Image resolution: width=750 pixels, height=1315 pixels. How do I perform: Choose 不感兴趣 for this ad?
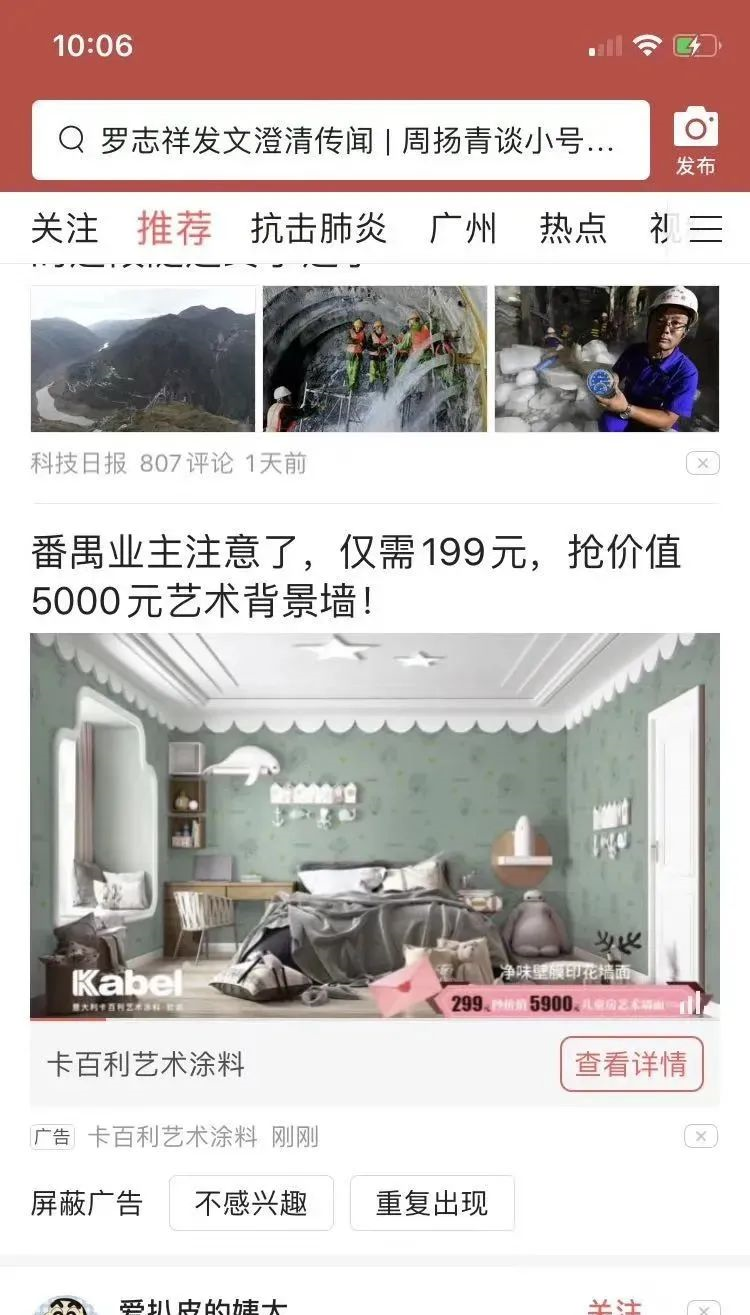point(251,1203)
